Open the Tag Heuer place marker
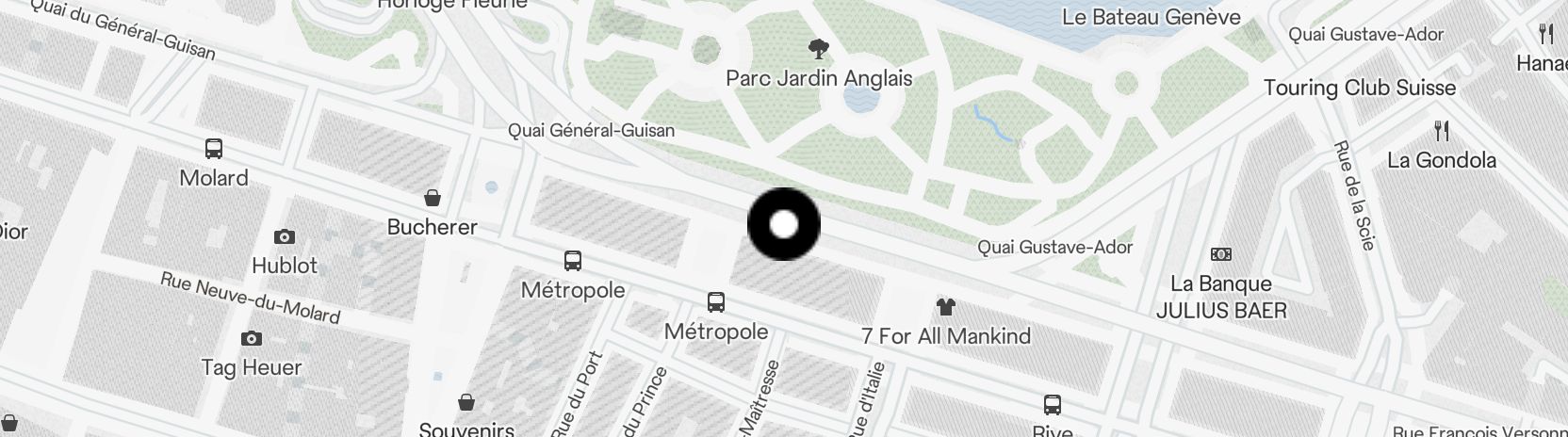Screen dimensions: 1568x437 pyautogui.click(x=251, y=339)
